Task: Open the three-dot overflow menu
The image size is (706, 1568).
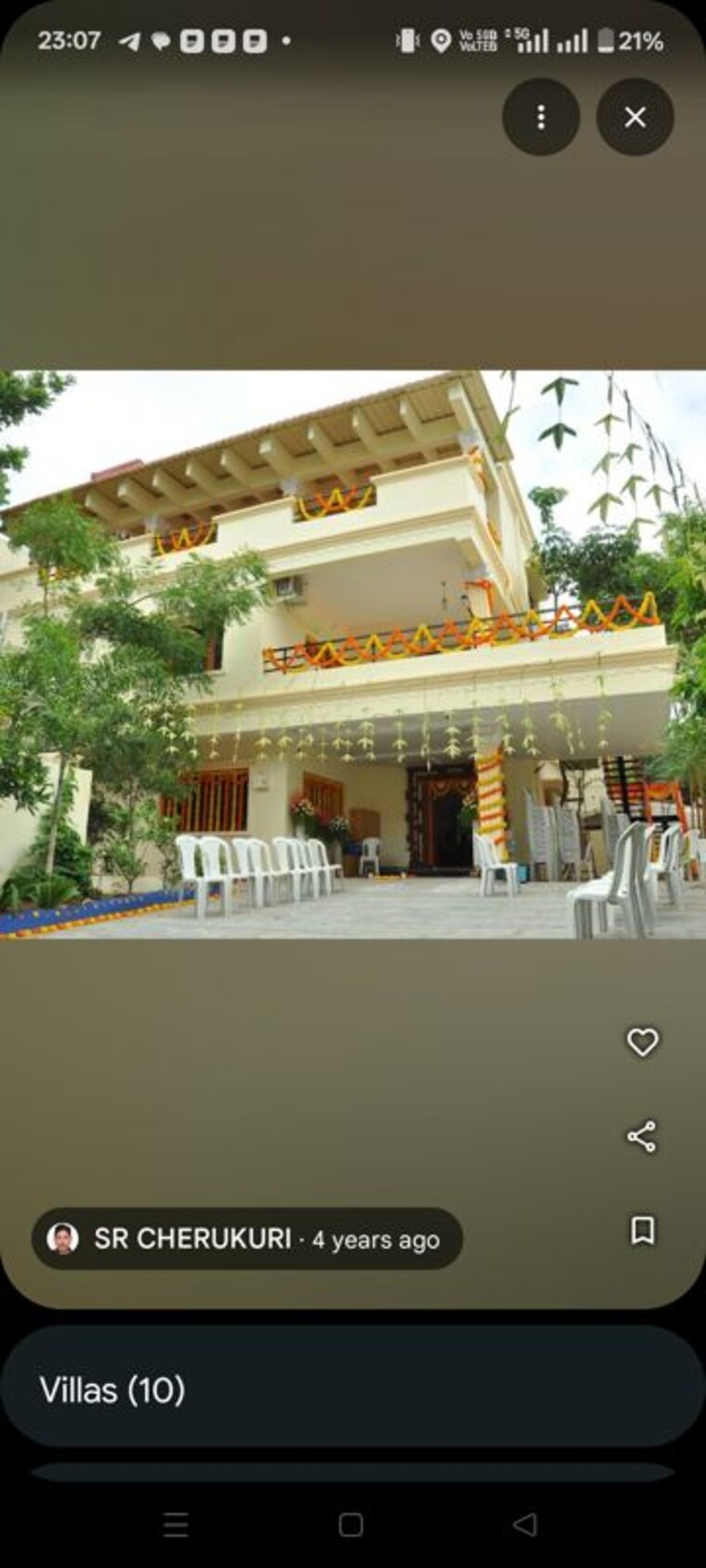Action: click(541, 117)
